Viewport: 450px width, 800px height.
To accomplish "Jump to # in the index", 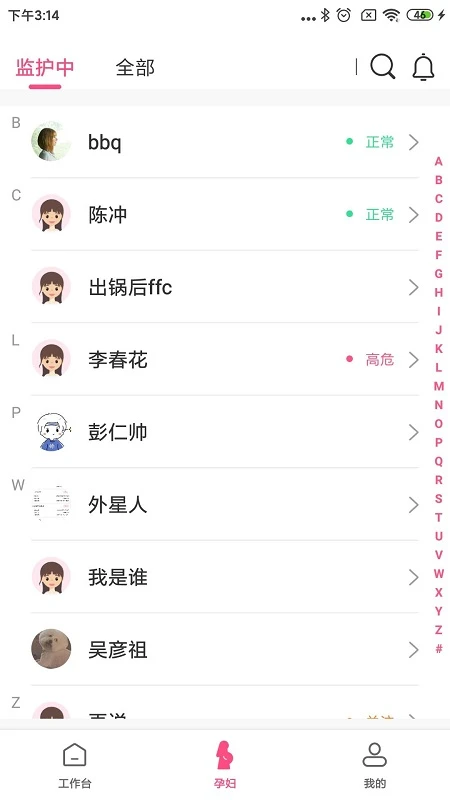I will (x=439, y=648).
